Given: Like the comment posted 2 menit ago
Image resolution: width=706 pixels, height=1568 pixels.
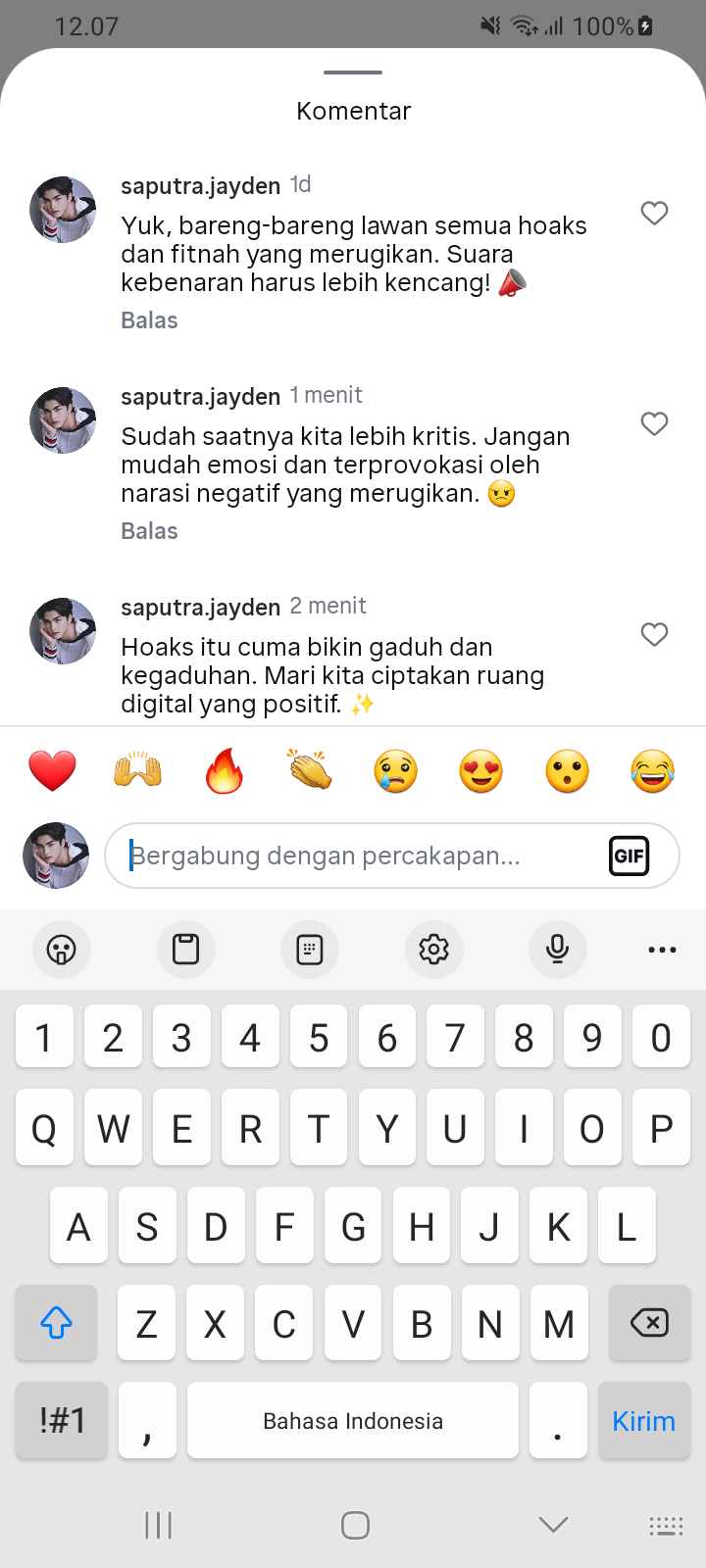Looking at the screenshot, I should pyautogui.click(x=654, y=634).
